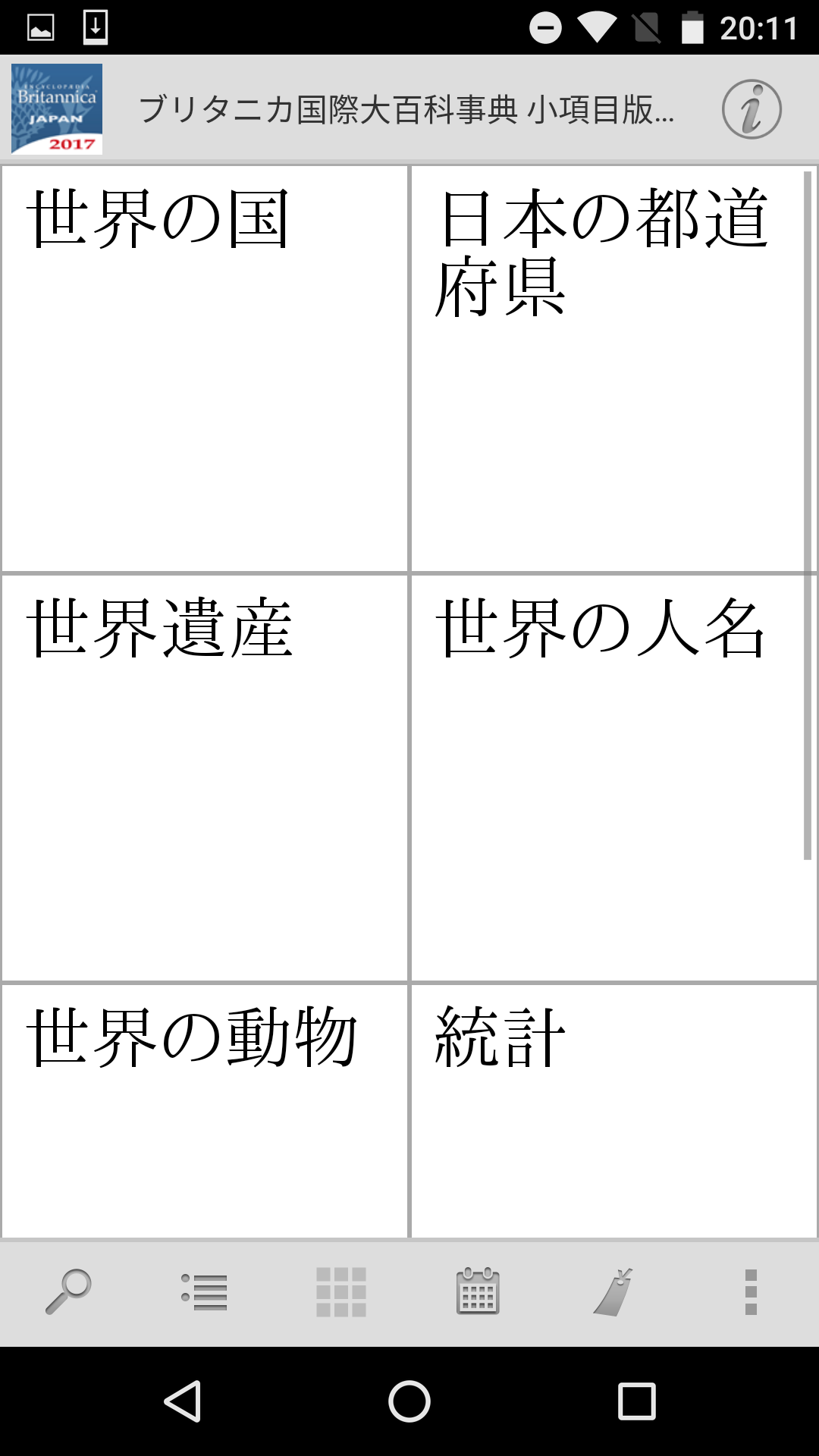Viewport: 819px width, 1456px height.
Task: Go back using the system back button
Action: [183, 1401]
